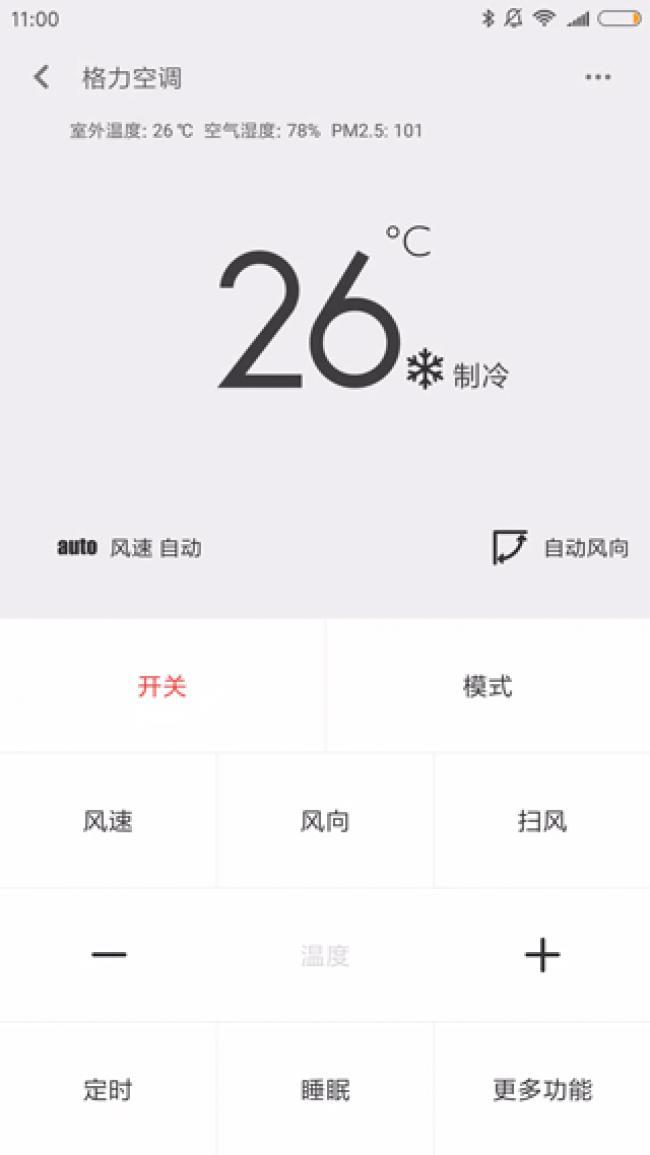Change air direction with 风向 button
The width and height of the screenshot is (650, 1155).
point(325,821)
